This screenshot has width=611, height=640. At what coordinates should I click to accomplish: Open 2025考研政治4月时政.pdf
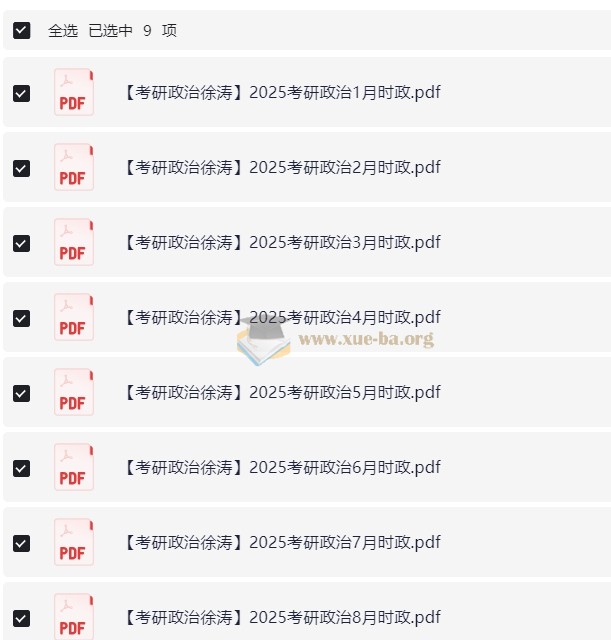[x=281, y=318]
